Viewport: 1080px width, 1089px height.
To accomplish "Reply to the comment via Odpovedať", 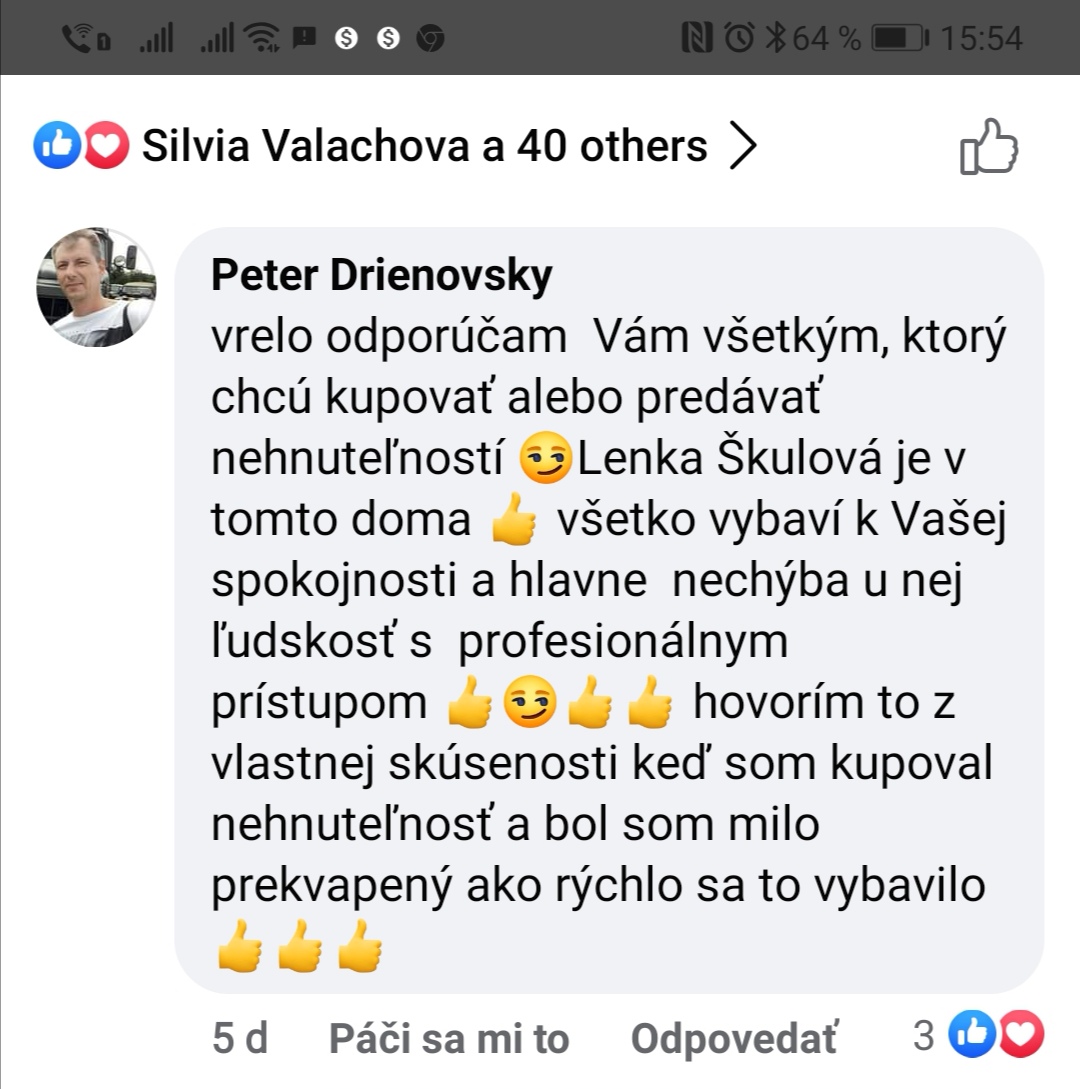I will (x=734, y=1040).
